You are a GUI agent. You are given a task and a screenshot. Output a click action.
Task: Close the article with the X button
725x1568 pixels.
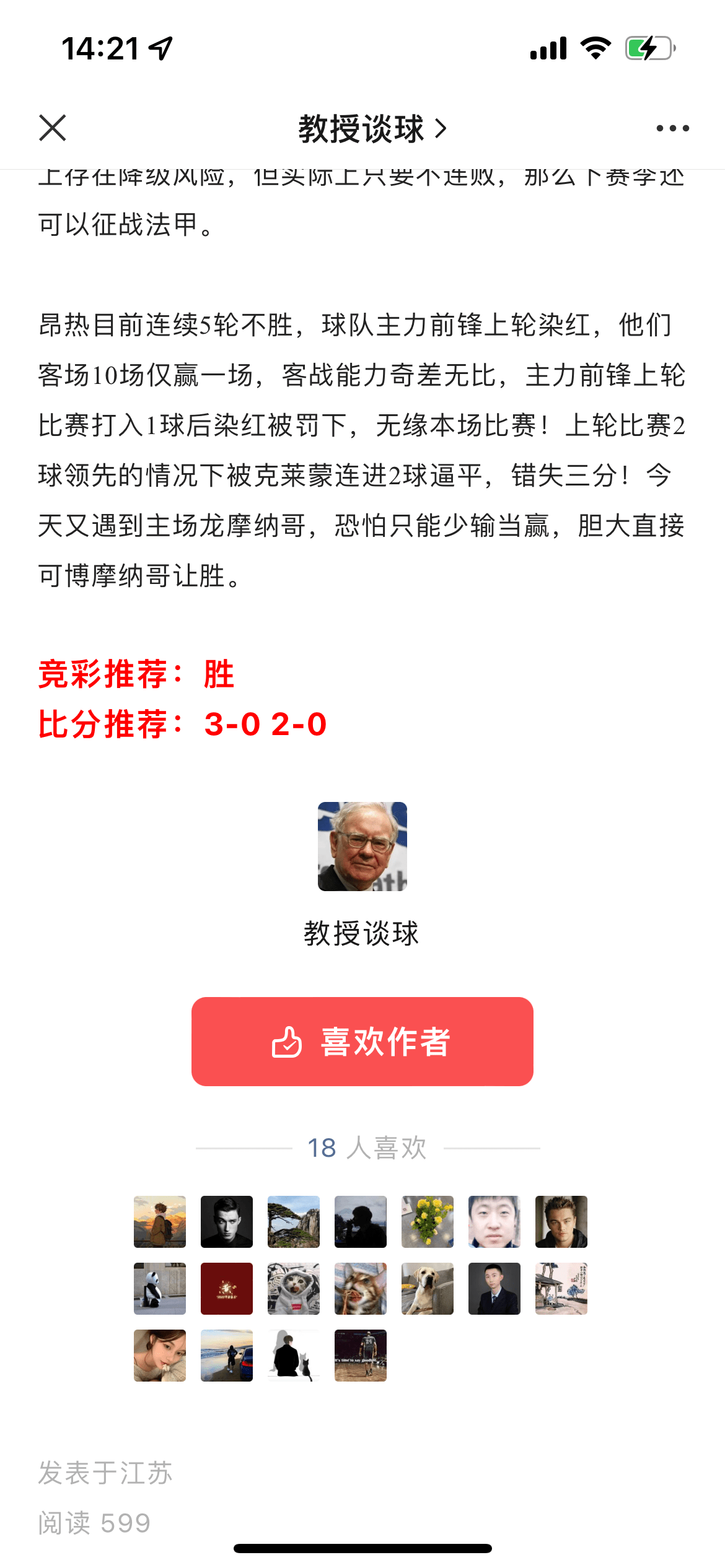tap(53, 128)
